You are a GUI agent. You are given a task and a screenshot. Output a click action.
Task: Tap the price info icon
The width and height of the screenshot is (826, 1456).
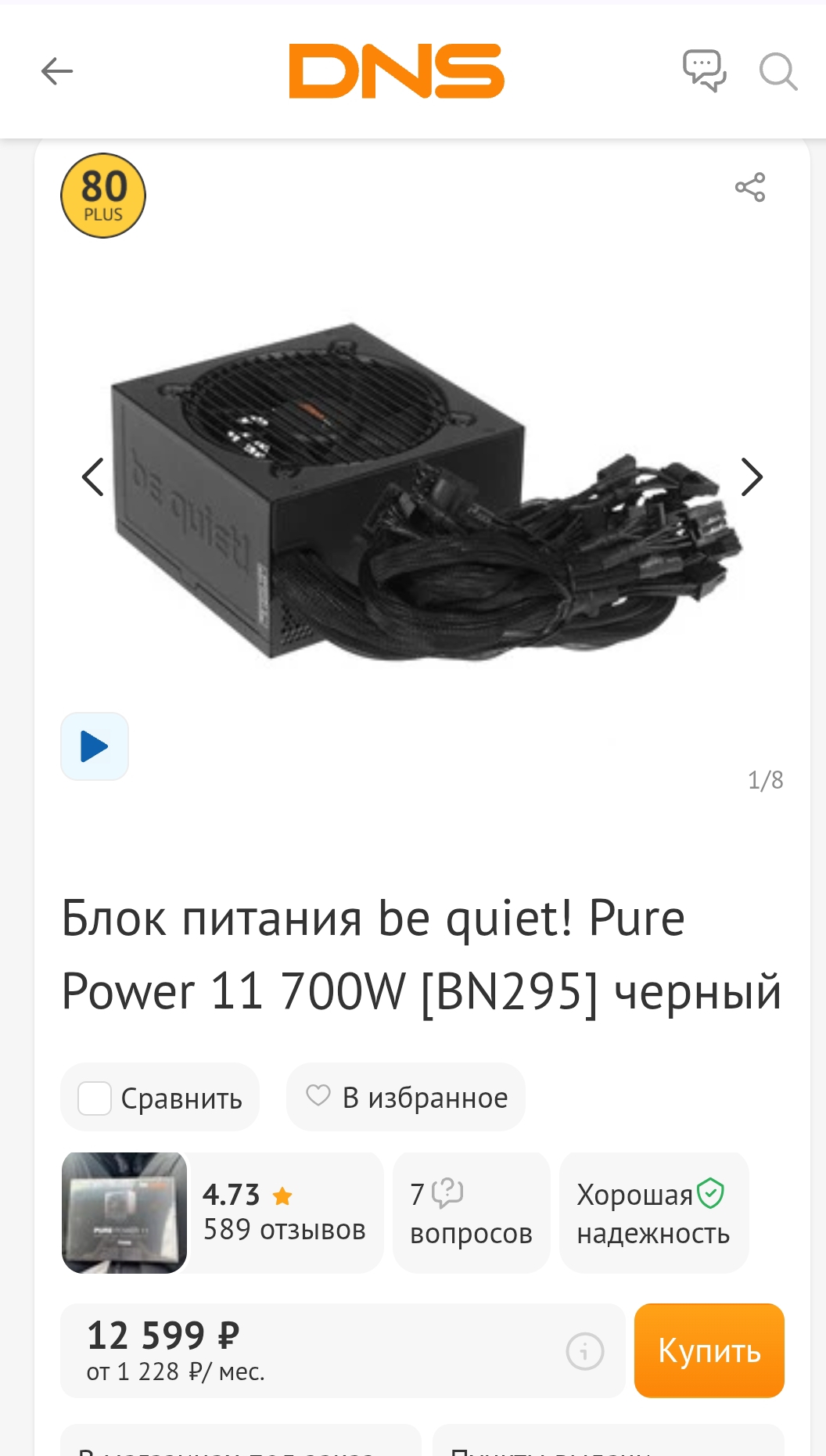click(x=584, y=1351)
